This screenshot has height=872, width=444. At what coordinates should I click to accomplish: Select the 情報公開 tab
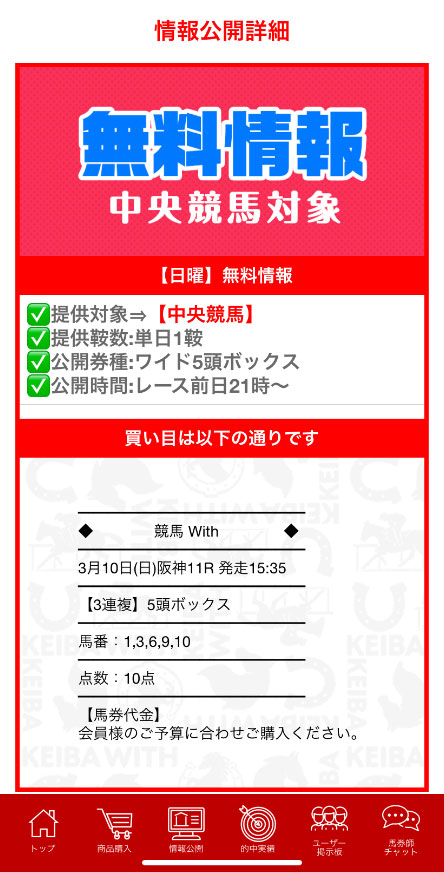tap(186, 830)
